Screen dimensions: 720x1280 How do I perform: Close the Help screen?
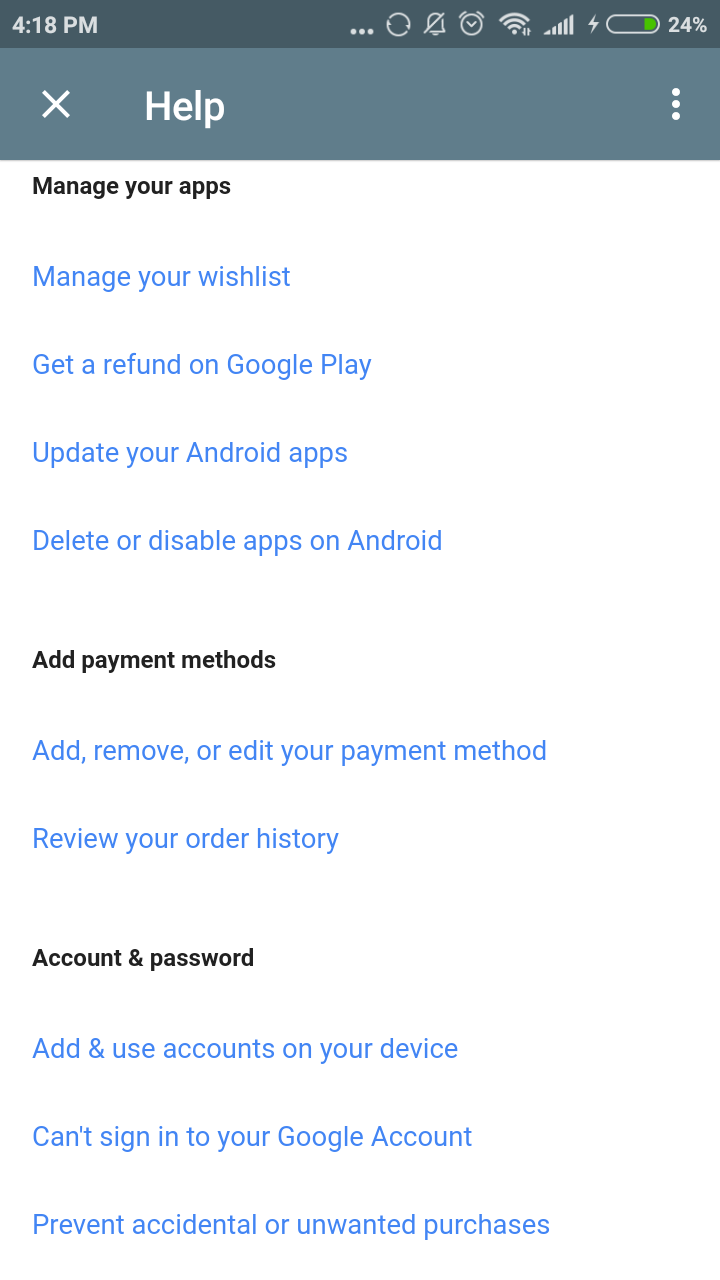click(x=56, y=104)
